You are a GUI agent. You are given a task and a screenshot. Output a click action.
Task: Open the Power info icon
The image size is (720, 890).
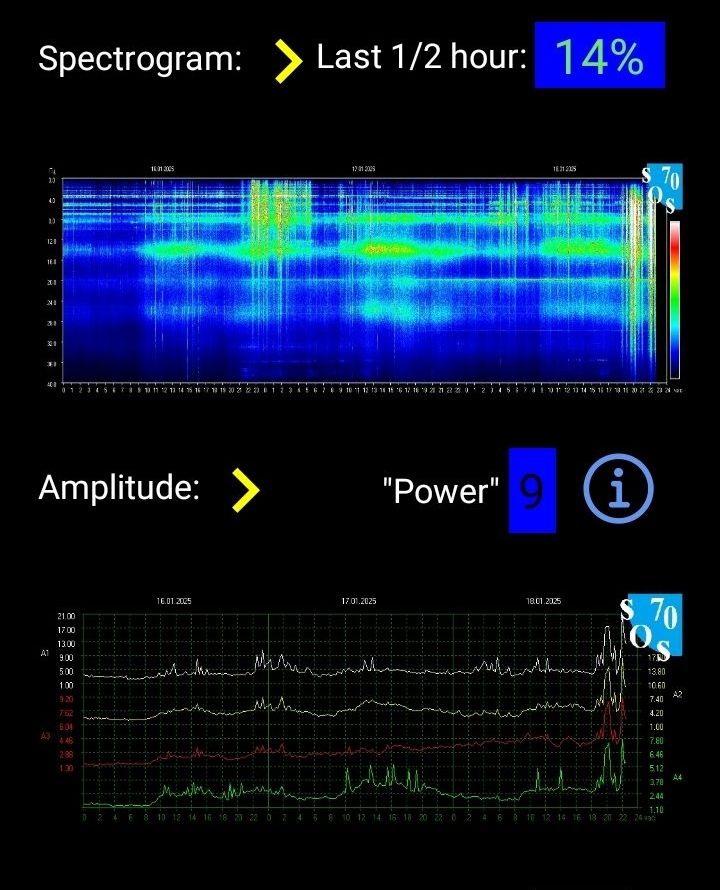click(618, 489)
